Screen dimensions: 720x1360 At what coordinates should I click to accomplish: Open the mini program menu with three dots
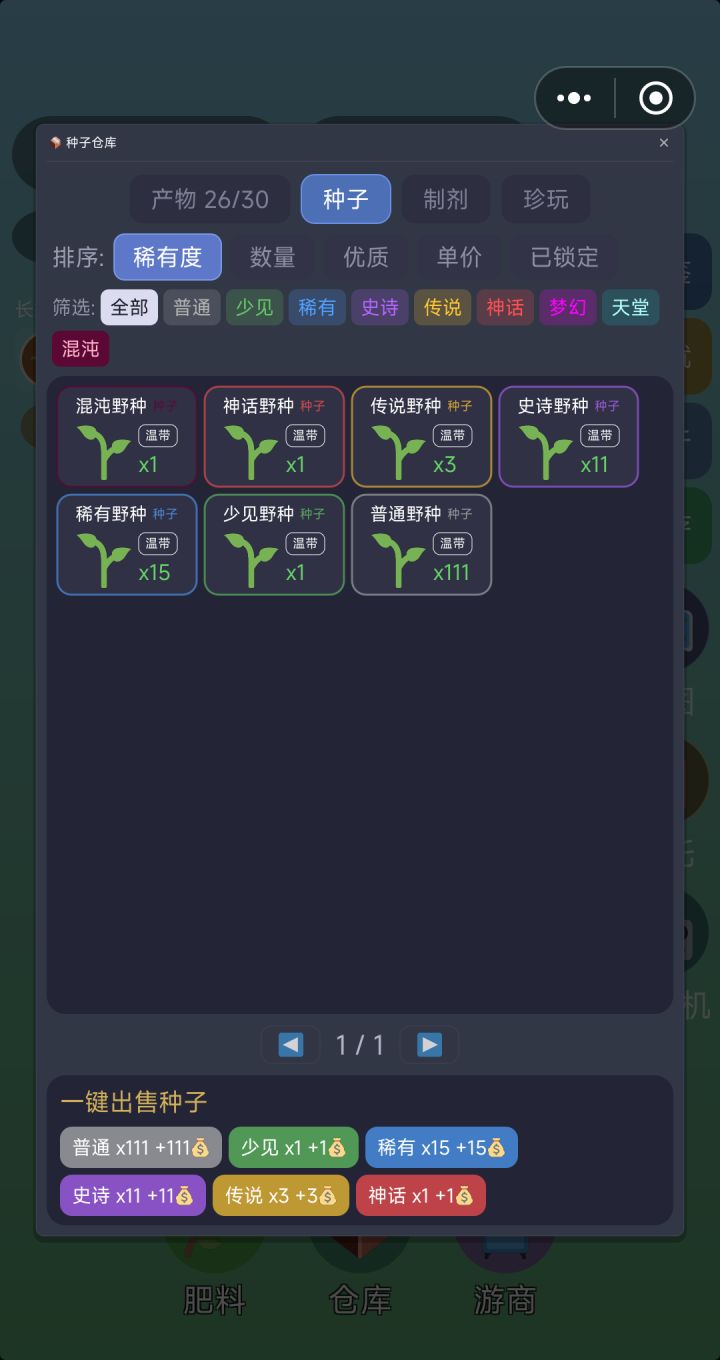pos(575,97)
